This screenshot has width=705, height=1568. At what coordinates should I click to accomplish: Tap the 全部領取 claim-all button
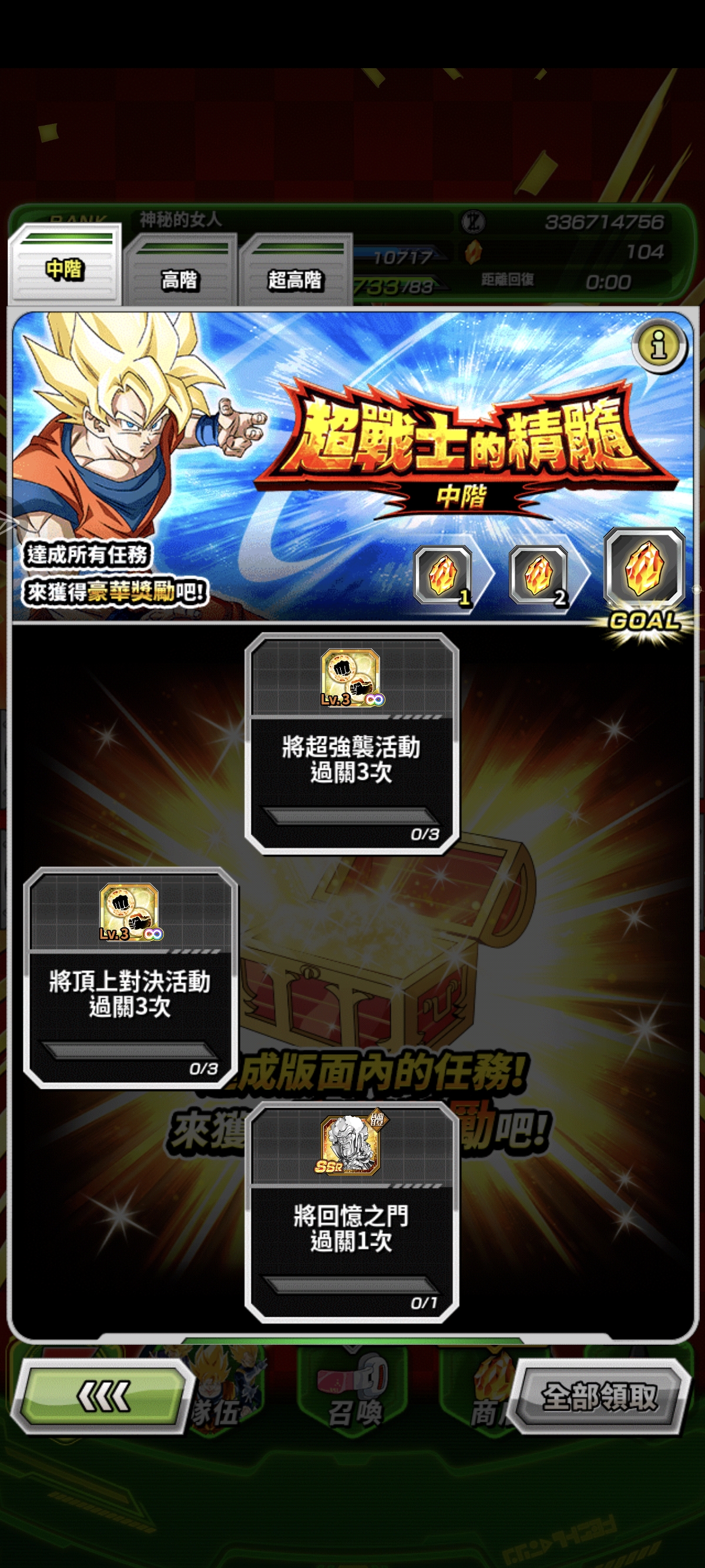click(599, 1396)
